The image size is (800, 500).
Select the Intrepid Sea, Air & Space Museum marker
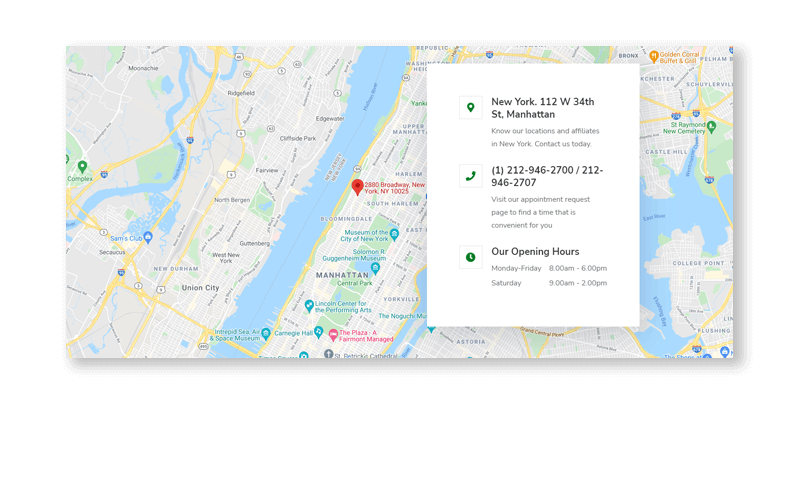pos(266,332)
